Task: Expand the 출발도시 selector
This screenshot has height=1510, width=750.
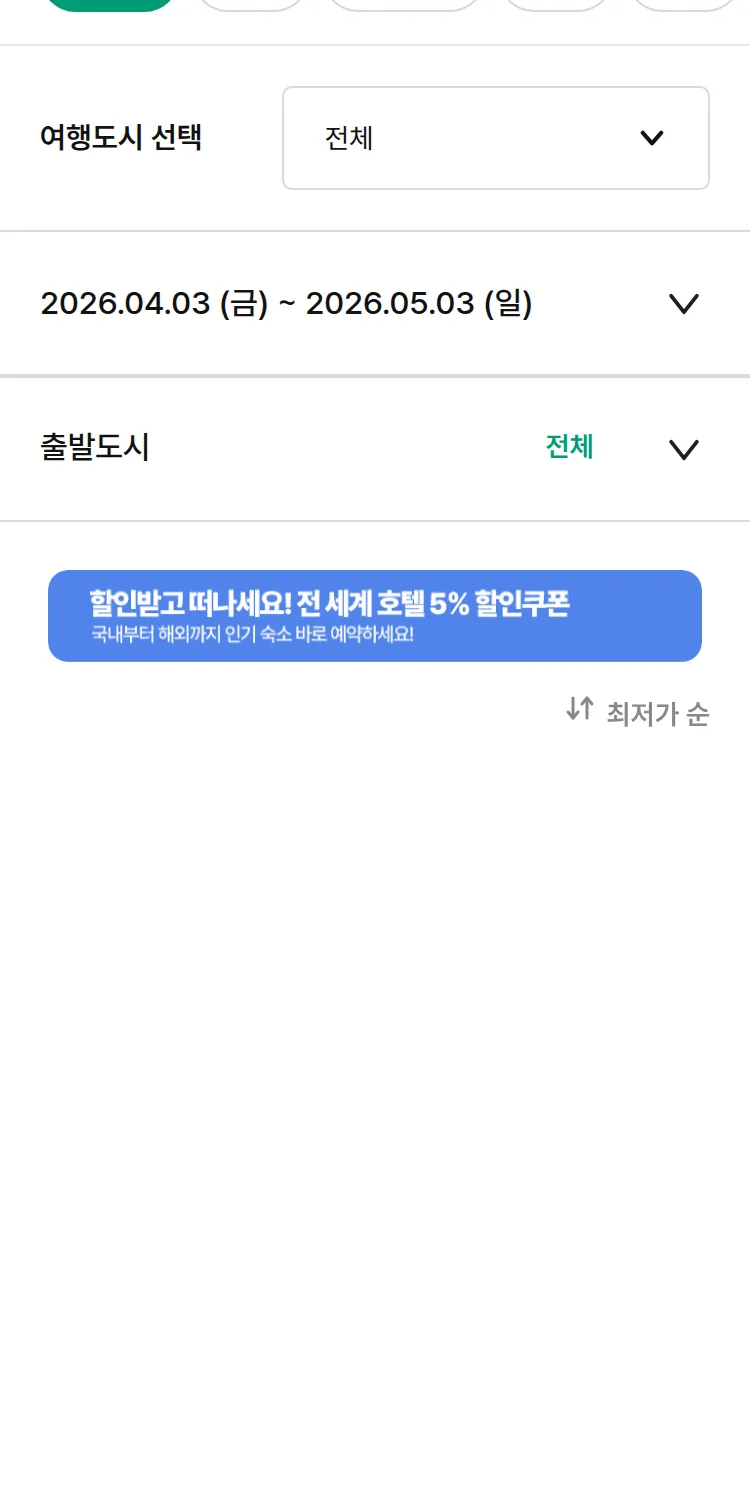Action: (x=683, y=449)
